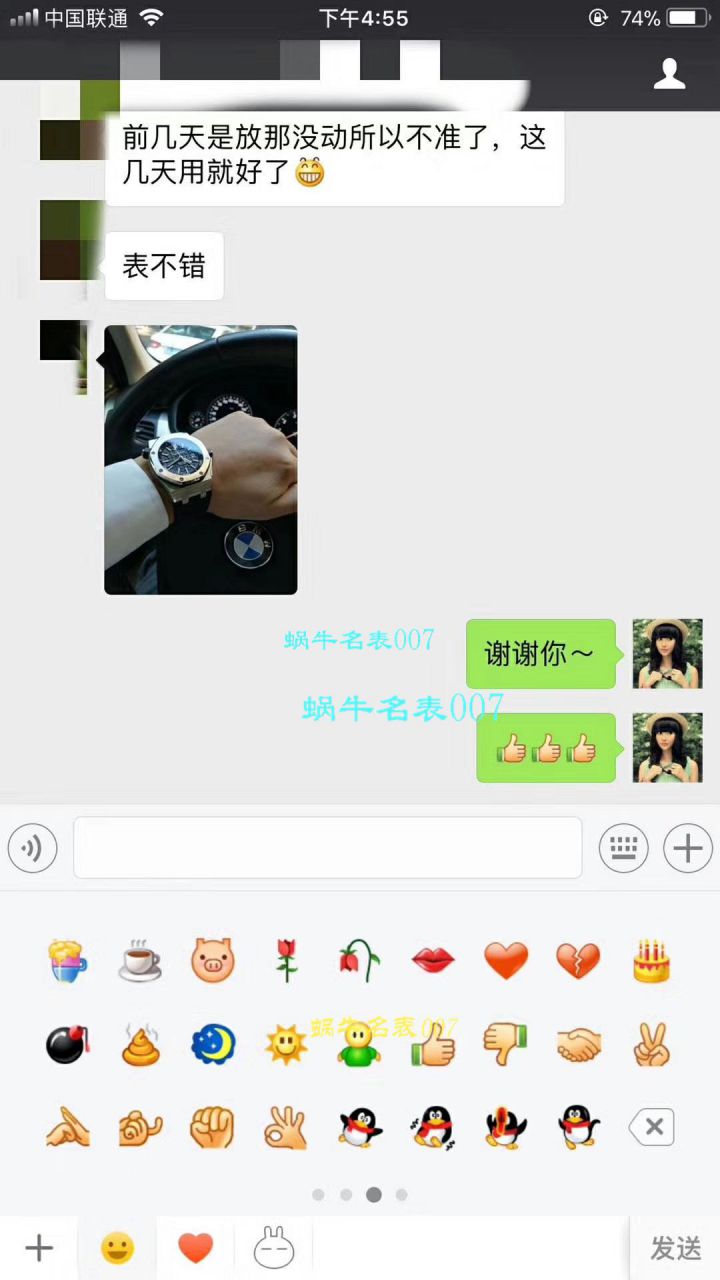Screen dimensions: 720x1280
Task: Delete last character with emoji backspace
Action: click(652, 1127)
